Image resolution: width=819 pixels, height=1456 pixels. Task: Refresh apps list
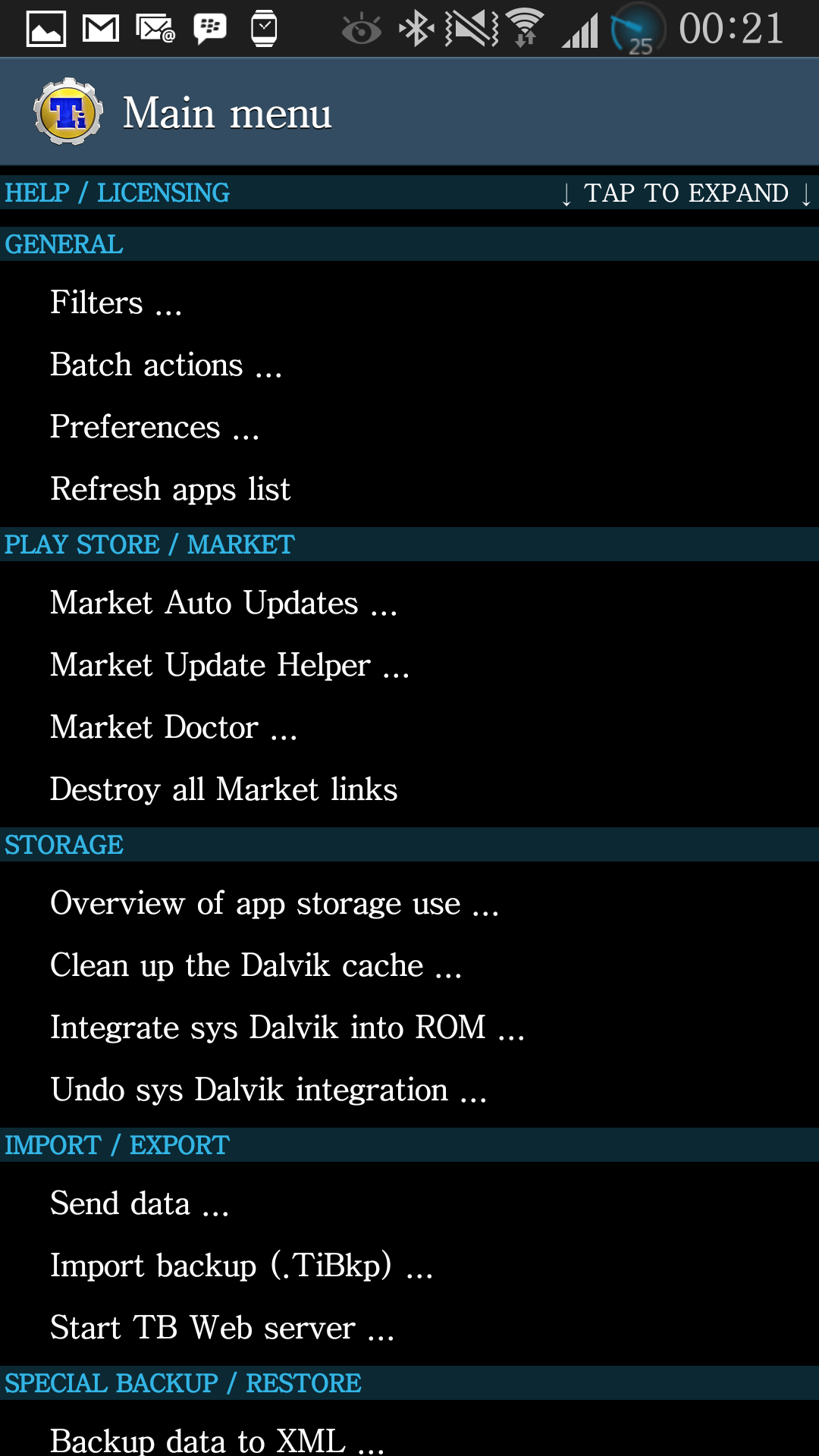(x=171, y=489)
